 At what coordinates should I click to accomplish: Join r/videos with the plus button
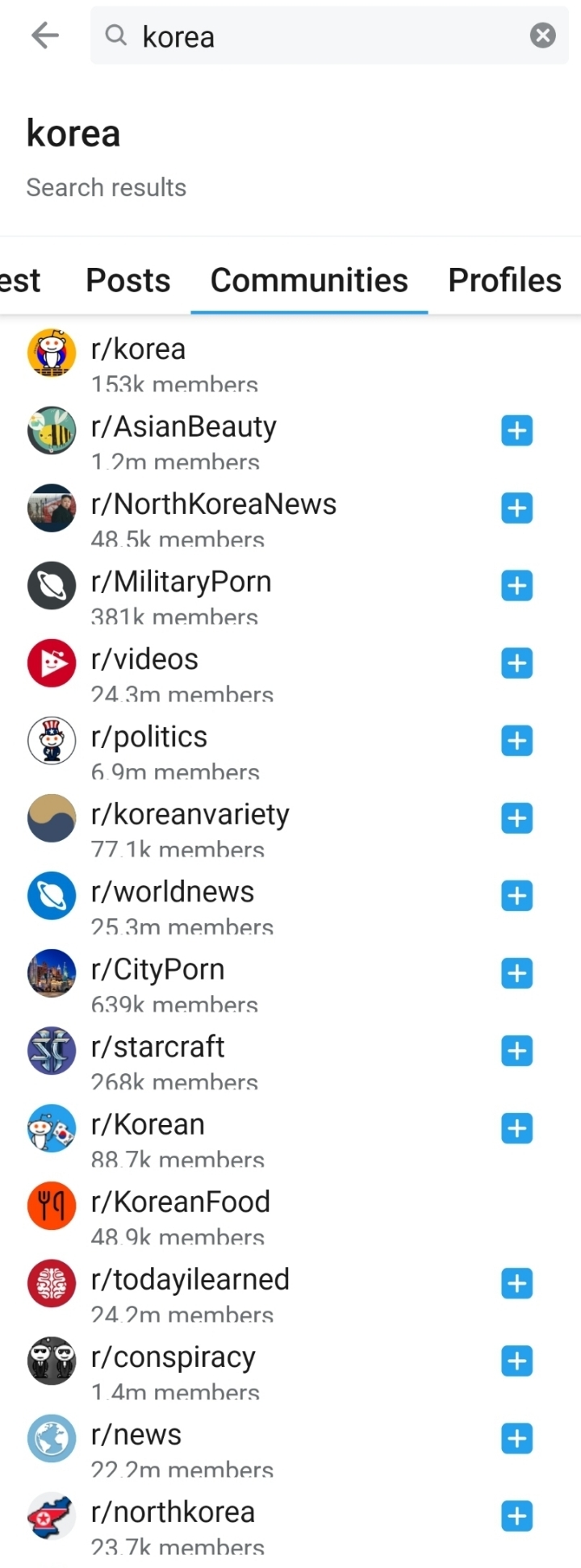pyautogui.click(x=517, y=663)
